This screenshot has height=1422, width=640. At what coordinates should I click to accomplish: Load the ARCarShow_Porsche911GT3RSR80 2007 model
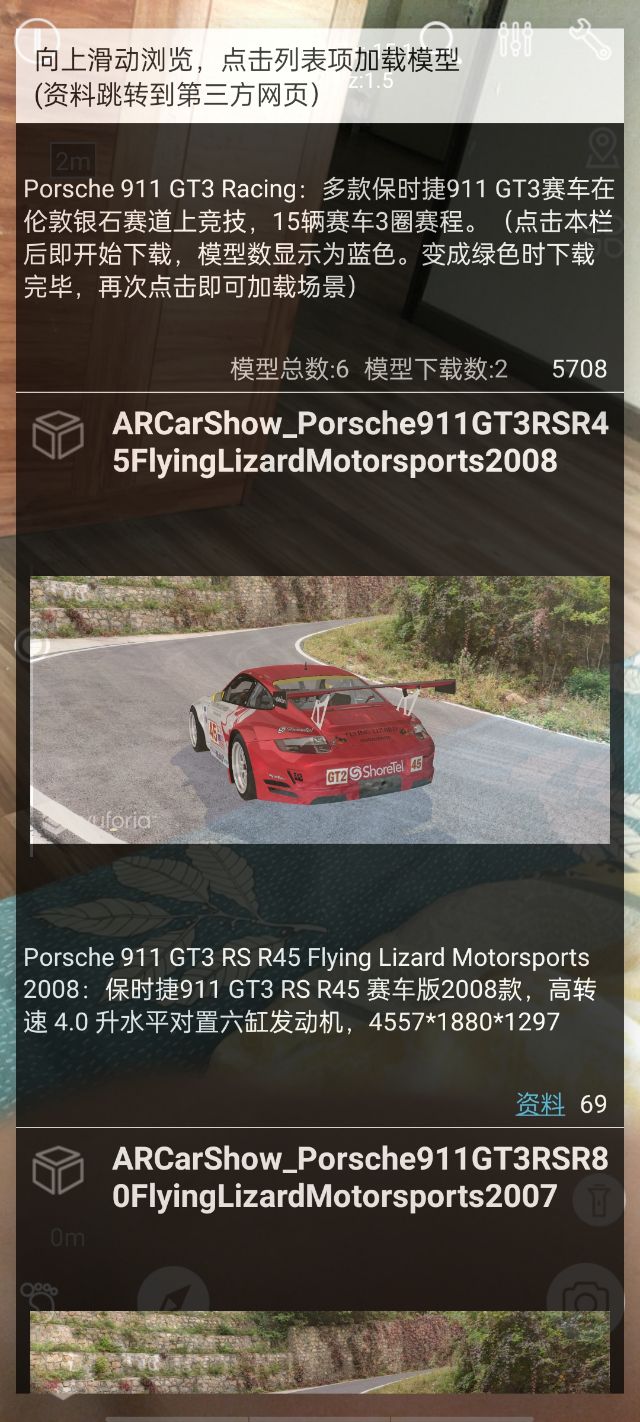[x=360, y=1178]
